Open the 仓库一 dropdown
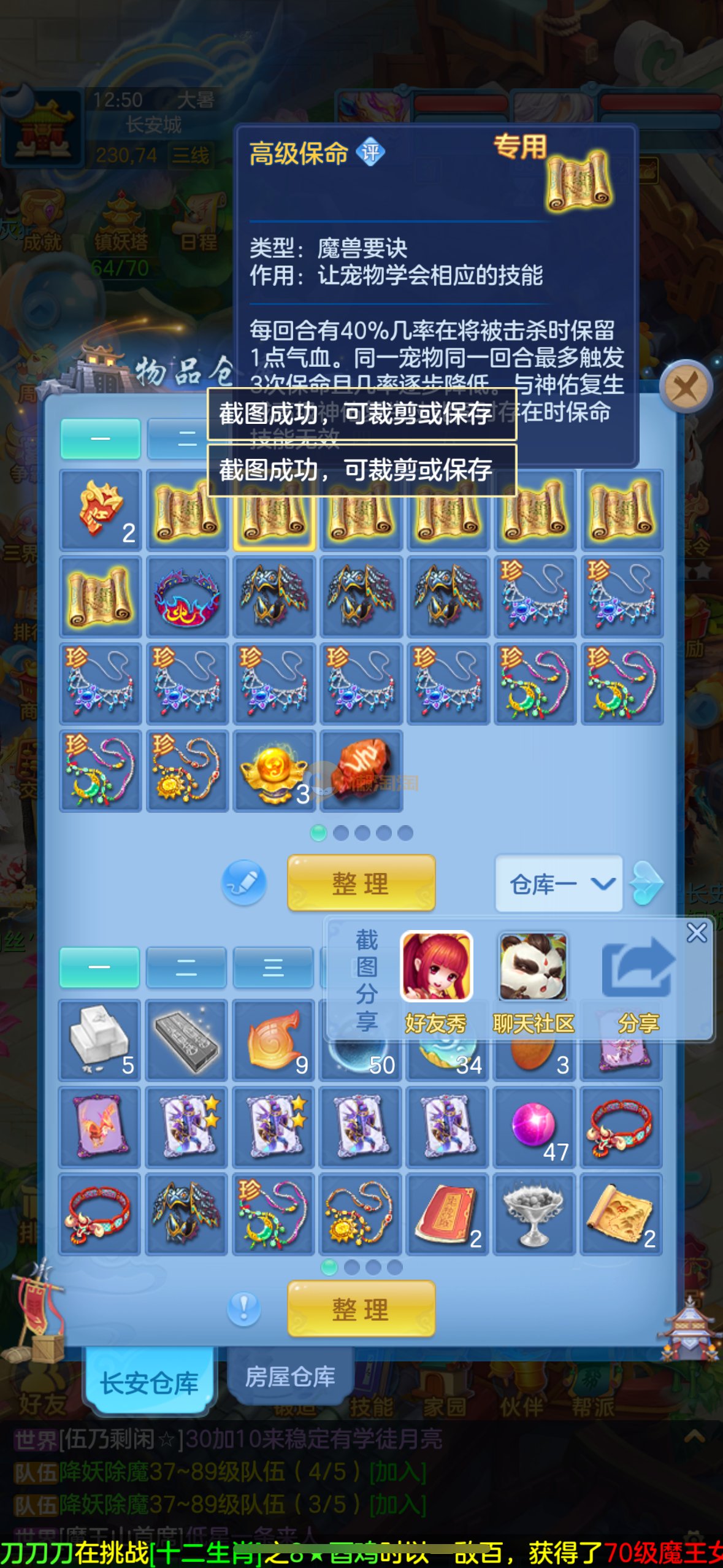This screenshot has height=1568, width=723. tap(559, 884)
